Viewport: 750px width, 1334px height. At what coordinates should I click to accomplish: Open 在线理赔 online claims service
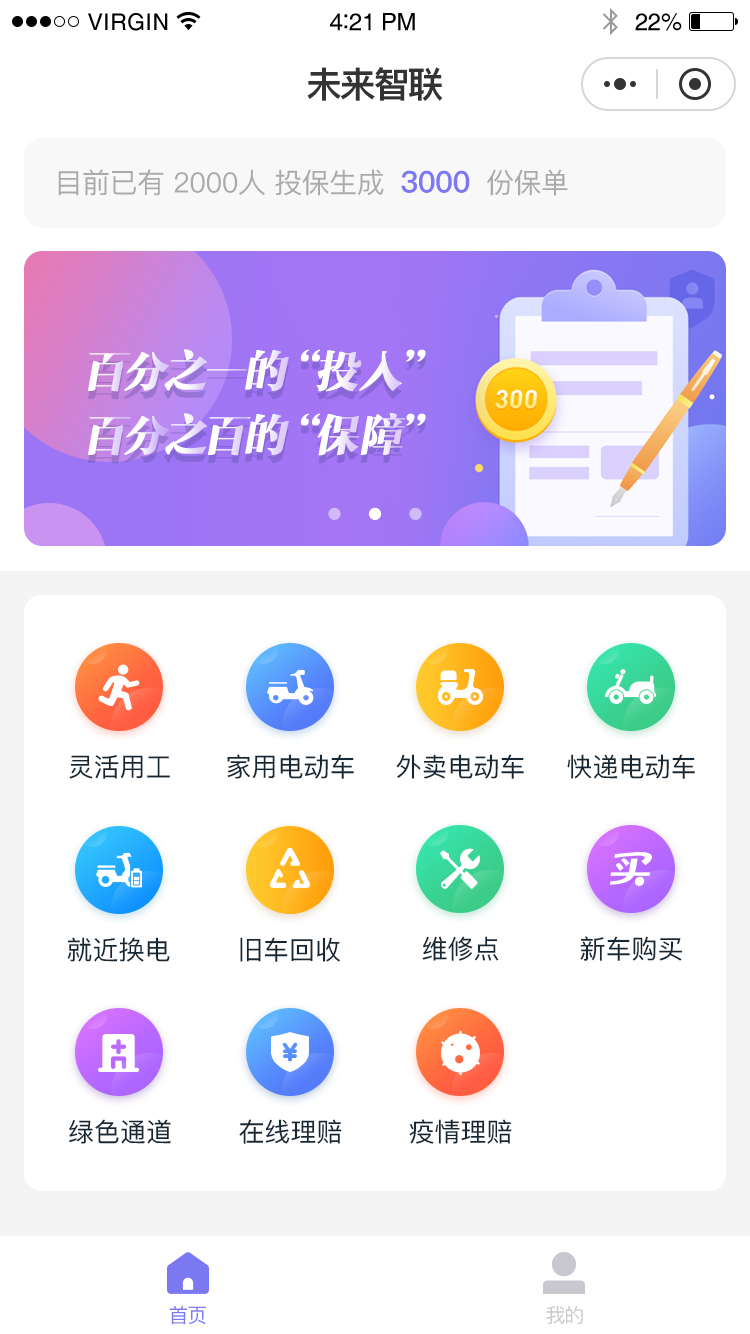[x=290, y=1052]
